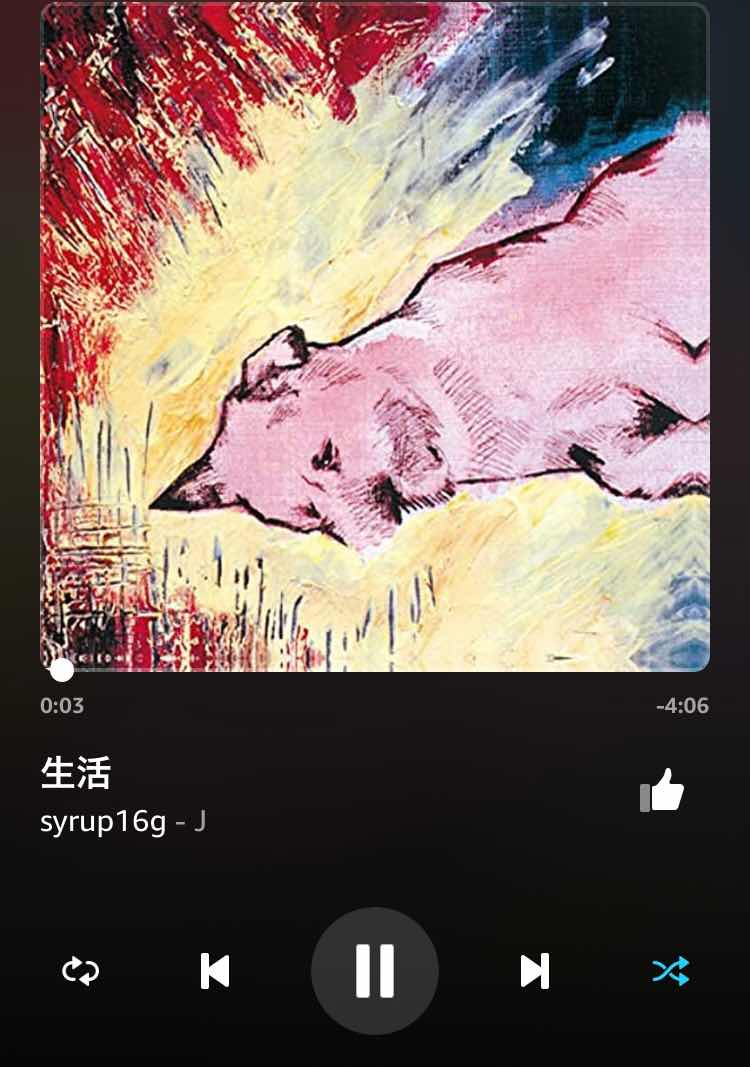
Task: Tap the playback progress bar handle
Action: click(x=62, y=669)
